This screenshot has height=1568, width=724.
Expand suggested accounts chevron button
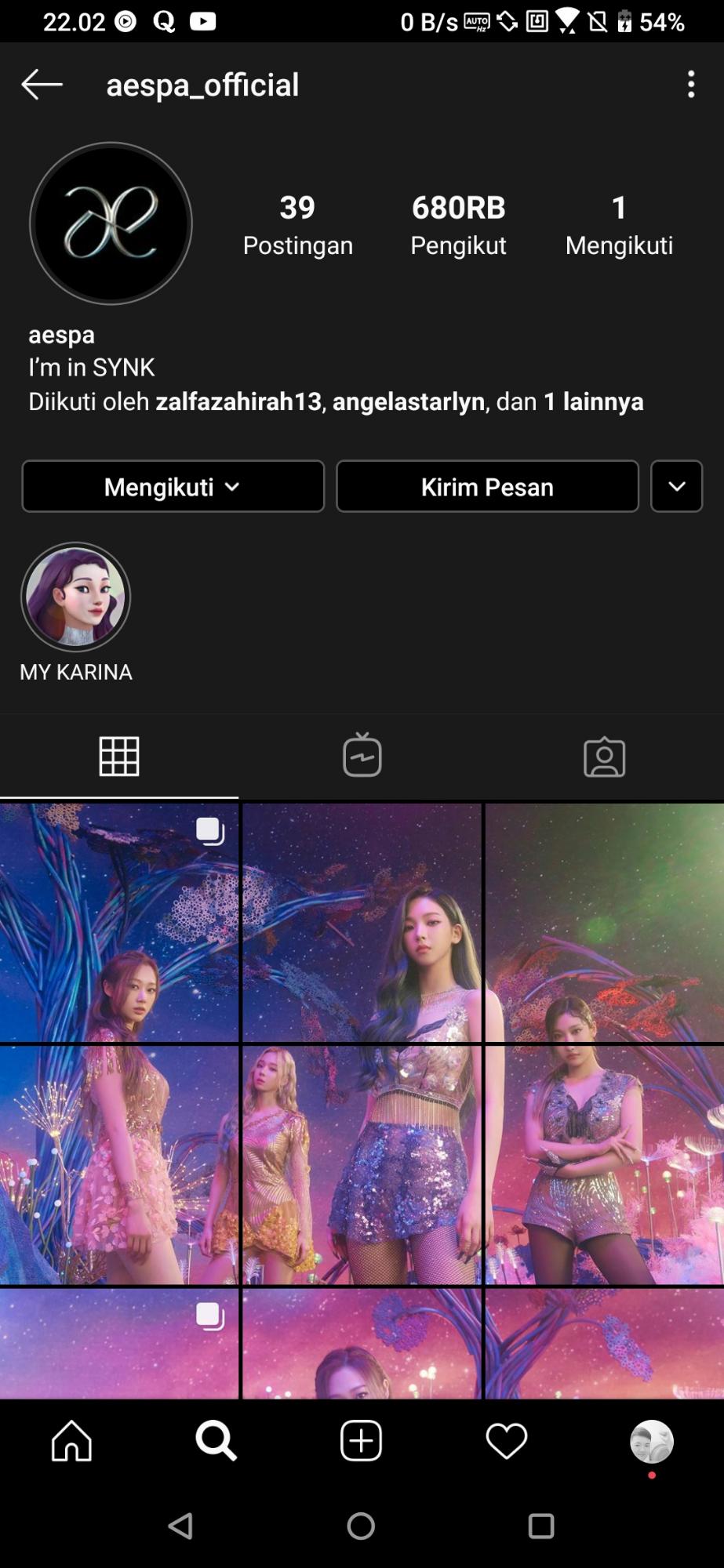[x=676, y=487]
